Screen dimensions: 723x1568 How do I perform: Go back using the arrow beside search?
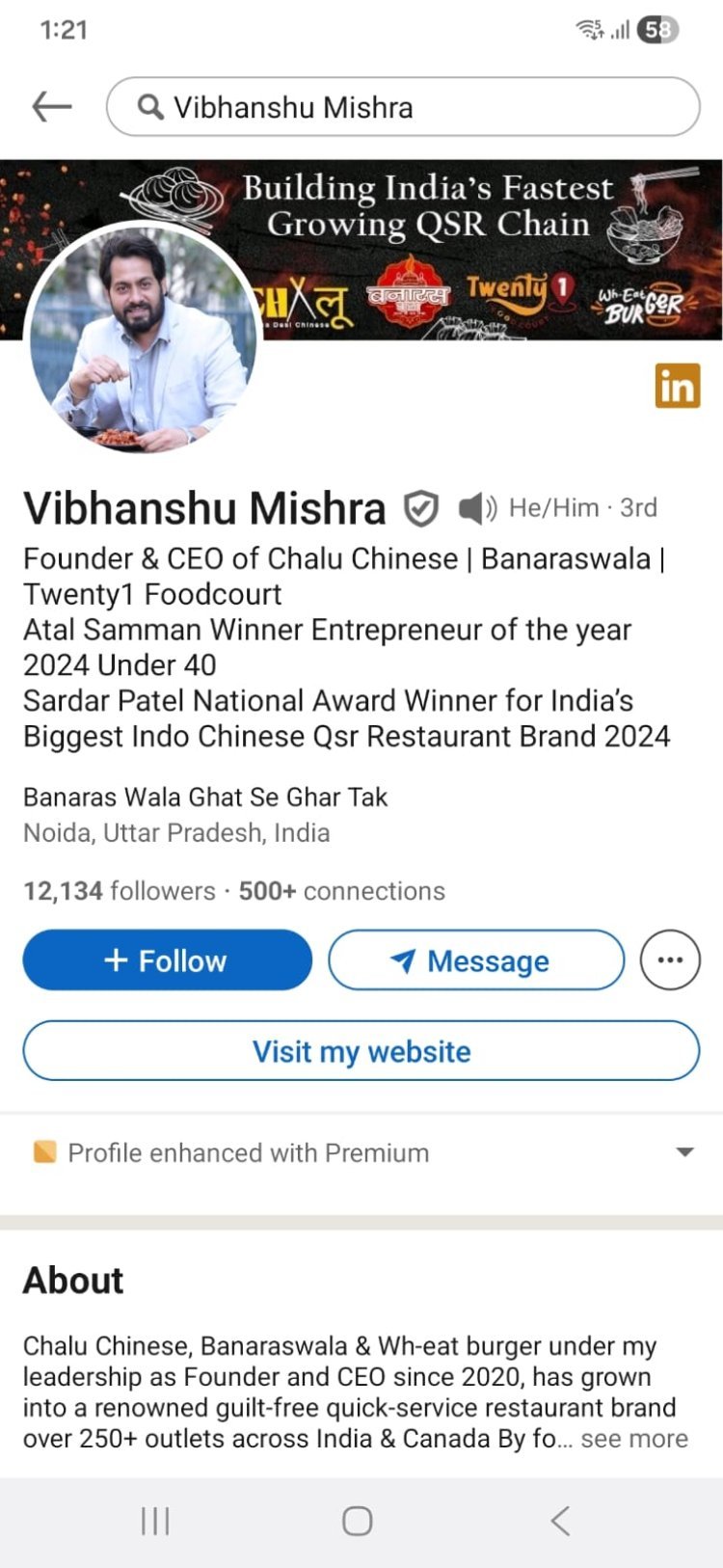[x=52, y=107]
